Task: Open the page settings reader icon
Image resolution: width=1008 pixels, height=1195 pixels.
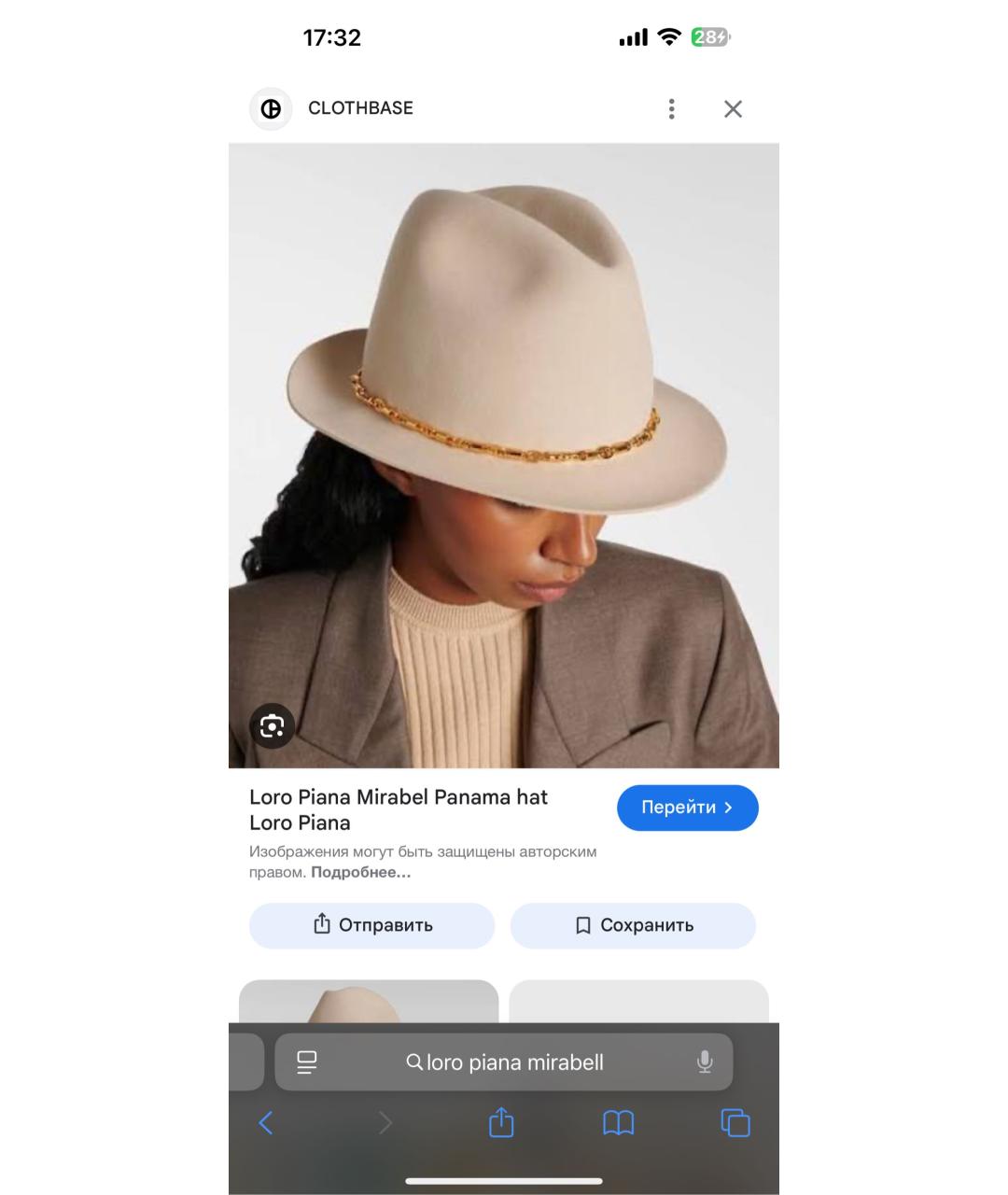Action: tap(307, 1062)
